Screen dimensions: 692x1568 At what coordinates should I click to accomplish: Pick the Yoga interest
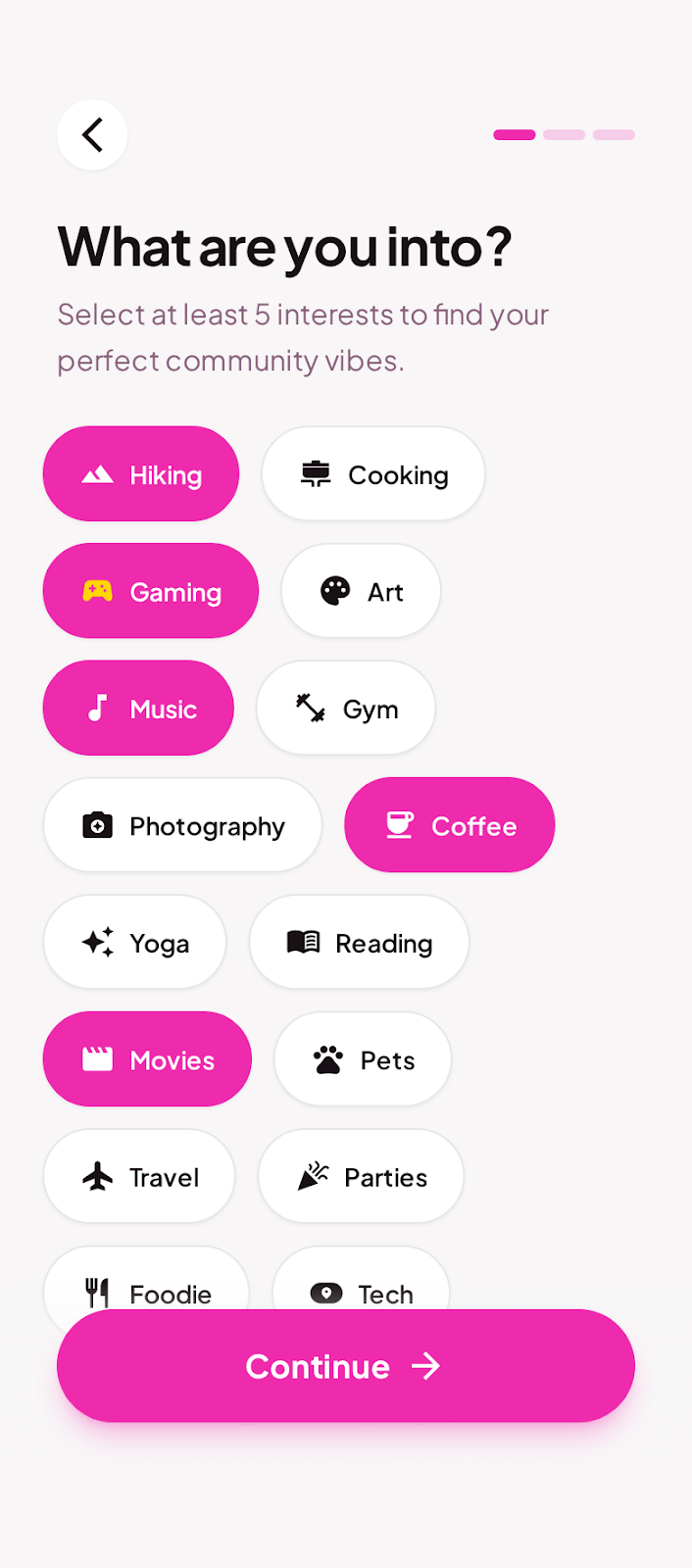coord(135,942)
